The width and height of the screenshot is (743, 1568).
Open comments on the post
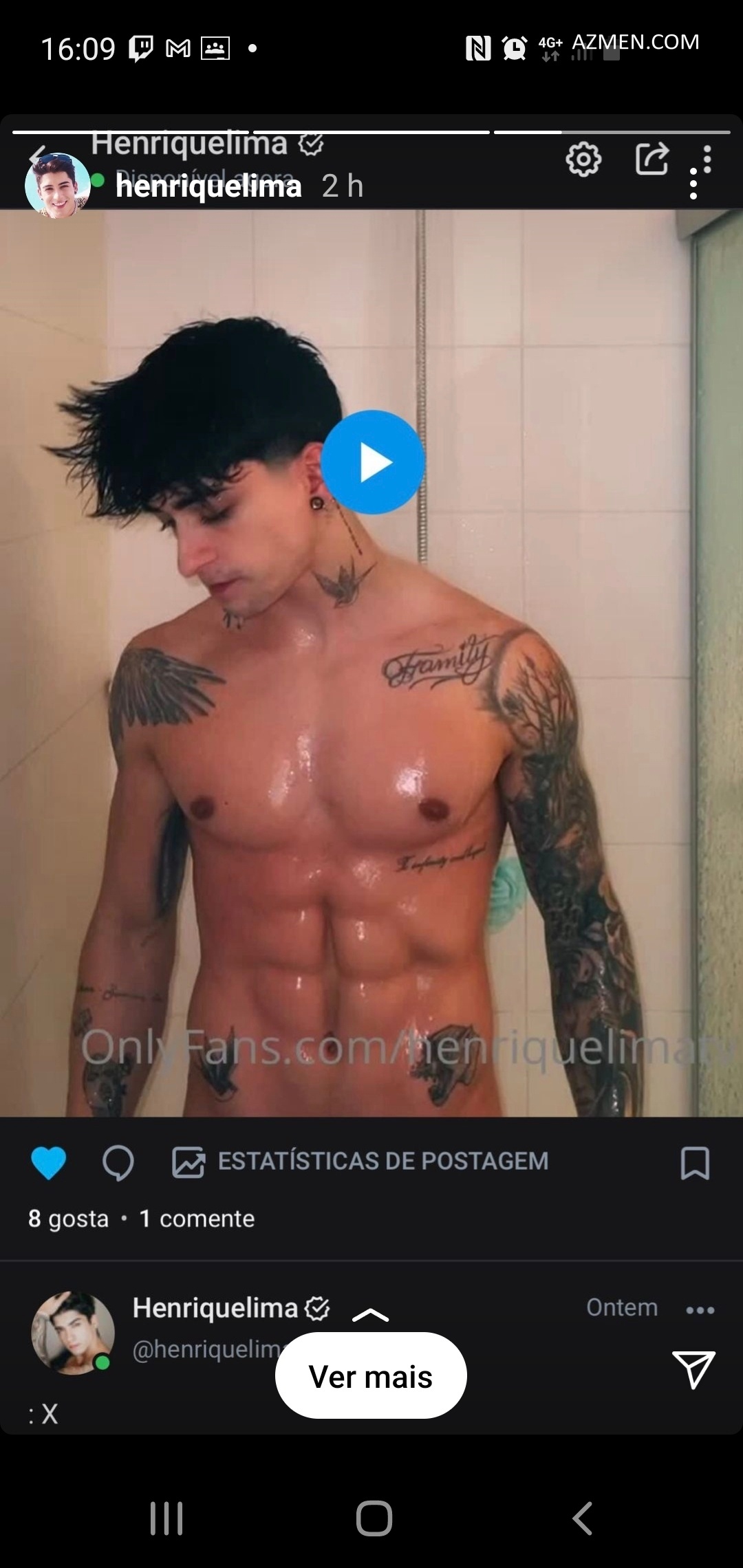[x=118, y=1163]
